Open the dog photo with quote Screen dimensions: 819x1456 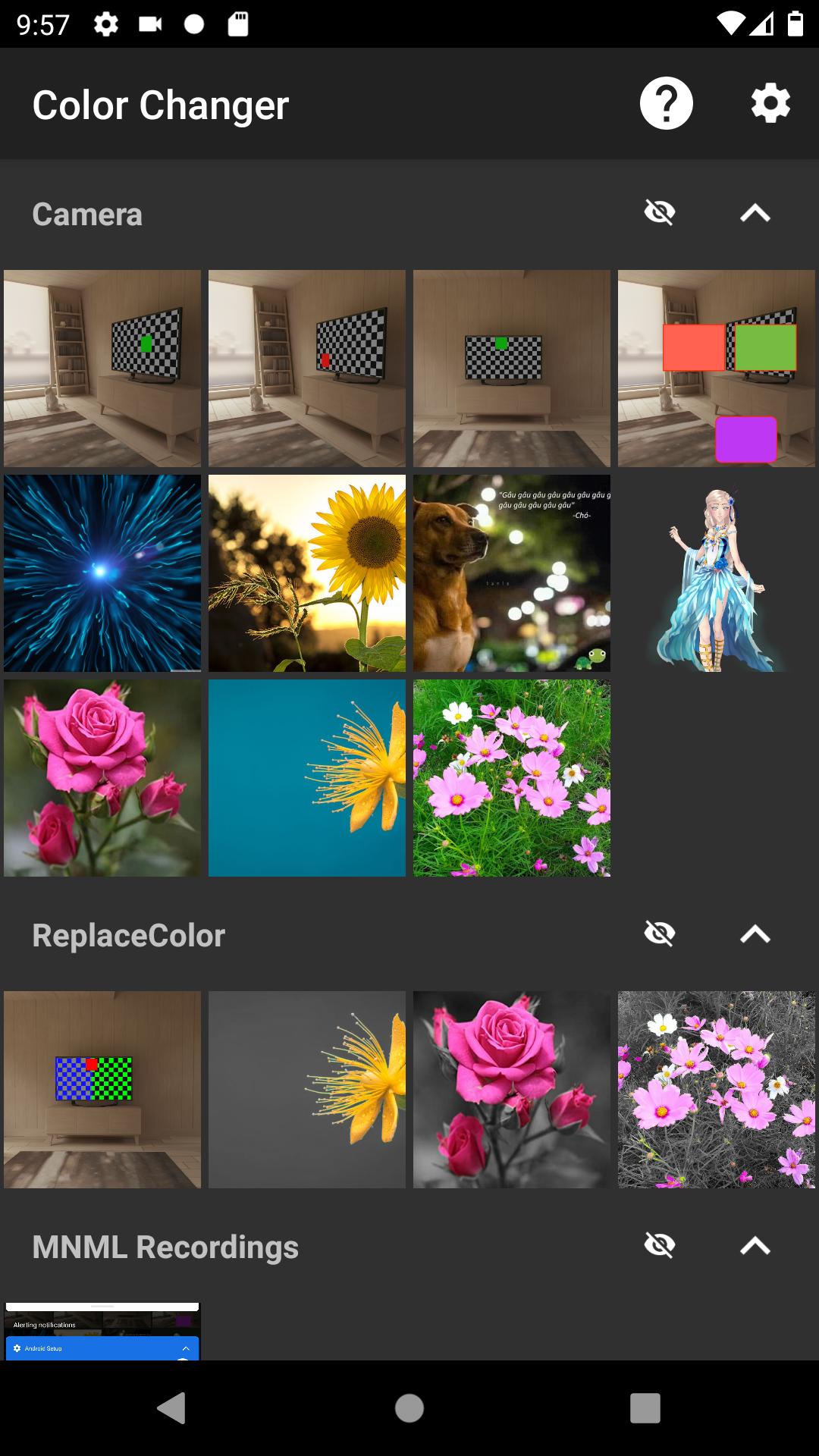[512, 573]
